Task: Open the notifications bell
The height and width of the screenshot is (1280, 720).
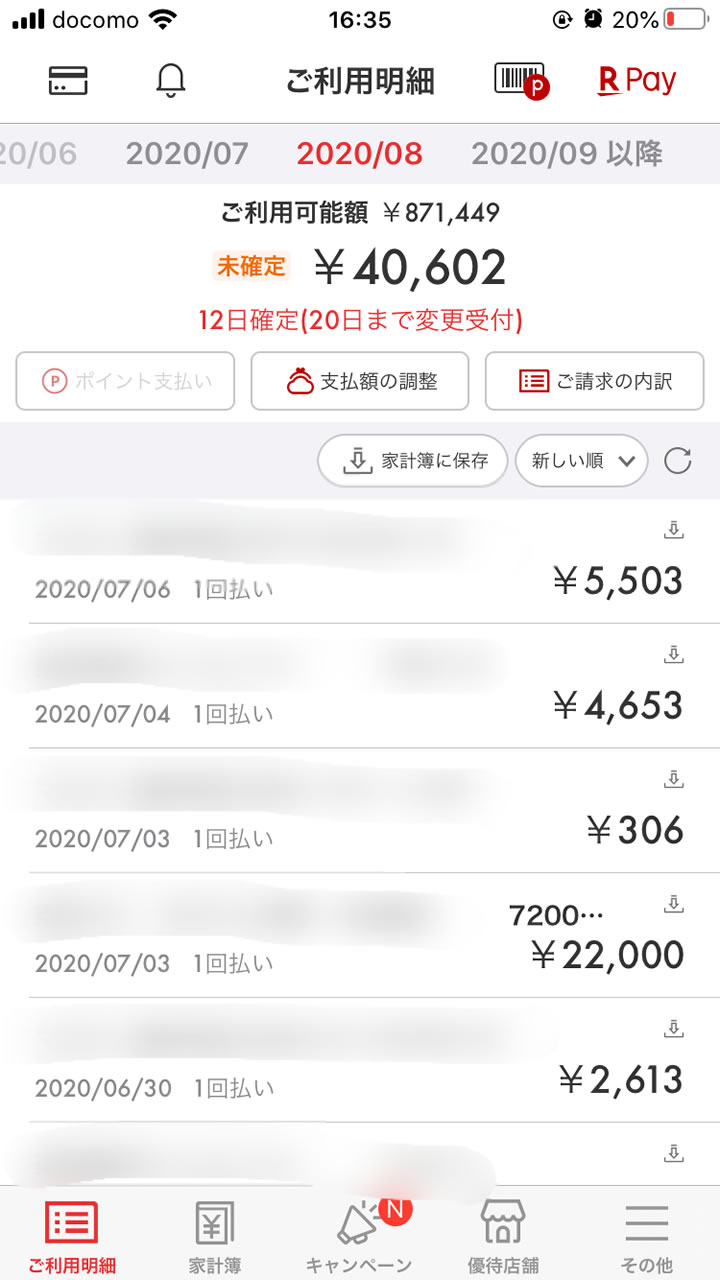Action: click(171, 80)
